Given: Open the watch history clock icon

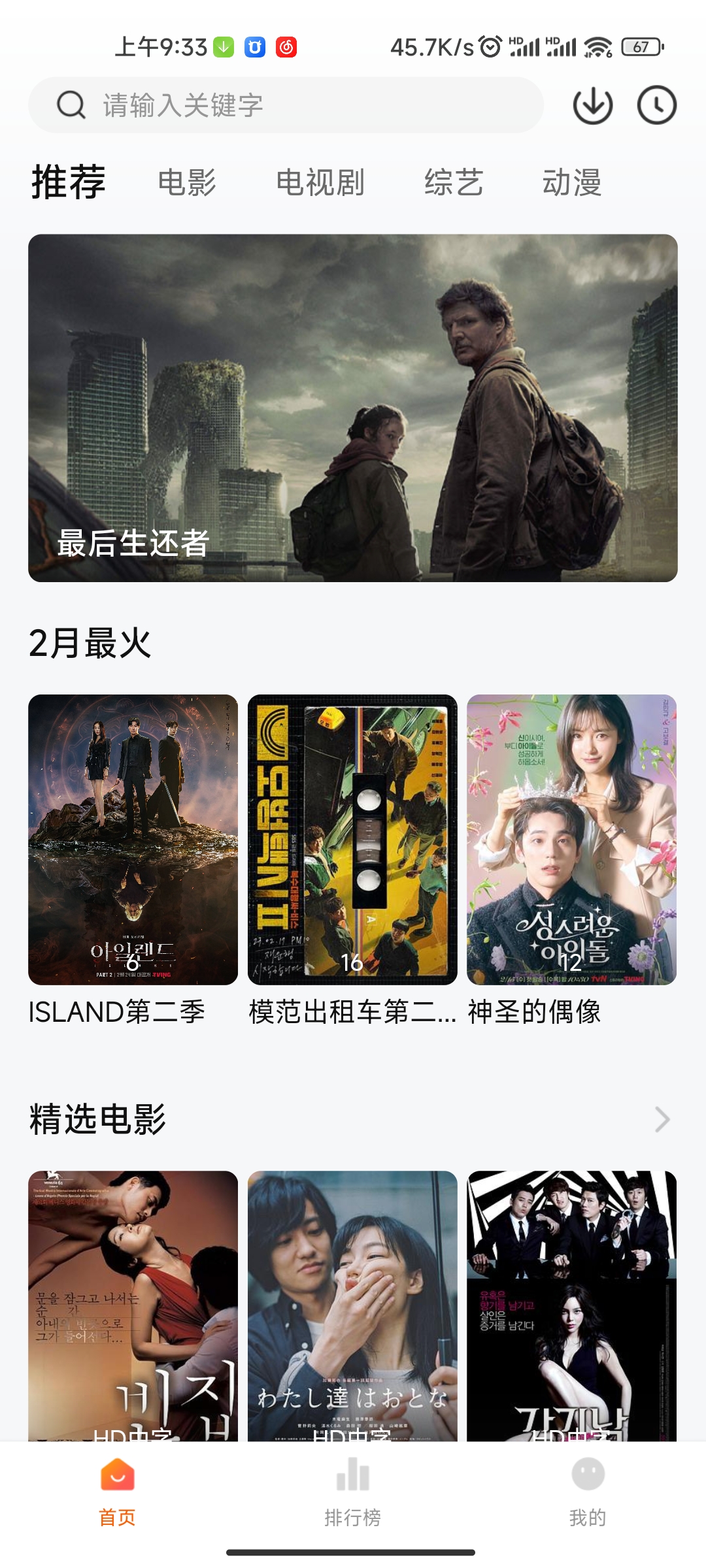Looking at the screenshot, I should coord(656,105).
